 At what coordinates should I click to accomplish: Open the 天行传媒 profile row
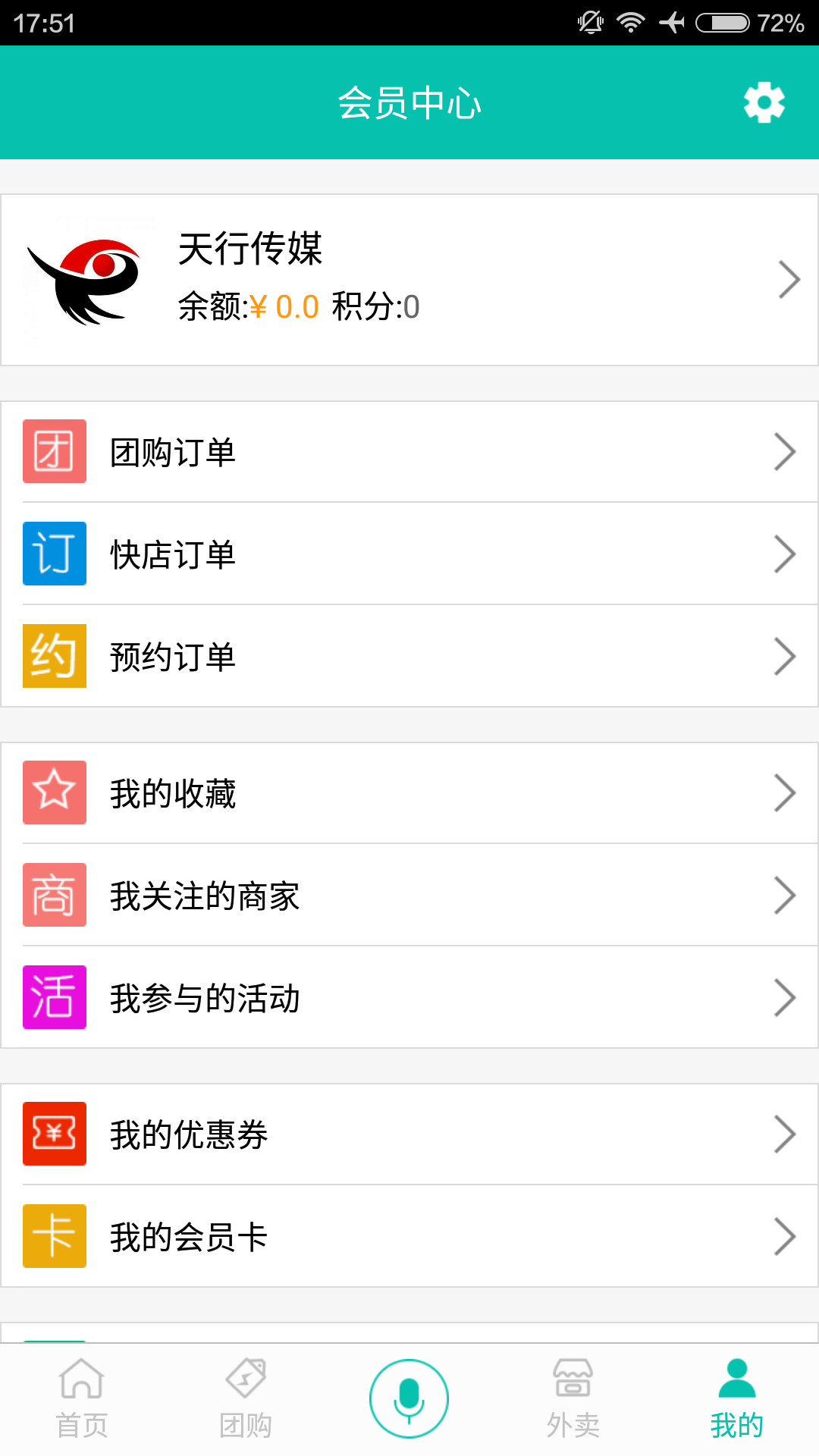[x=409, y=280]
